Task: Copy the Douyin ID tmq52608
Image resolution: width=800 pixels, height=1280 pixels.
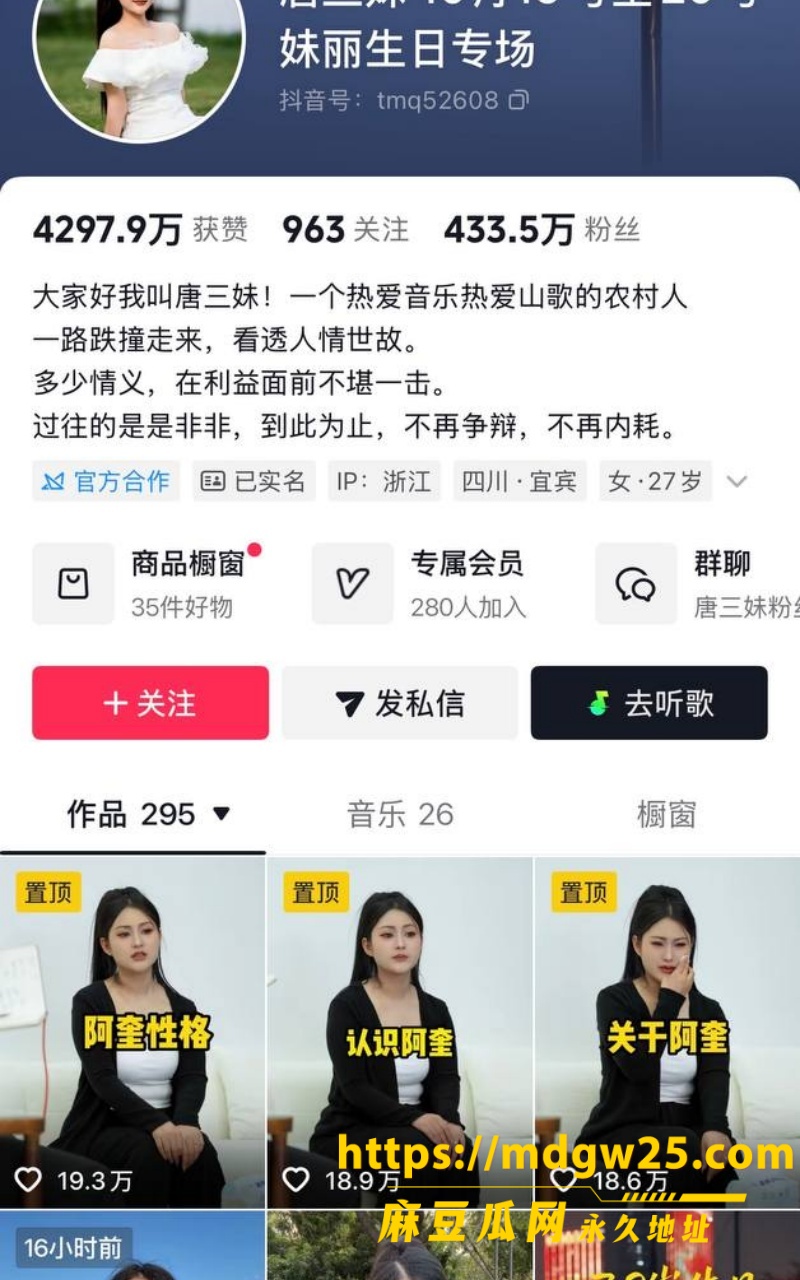Action: [x=518, y=100]
